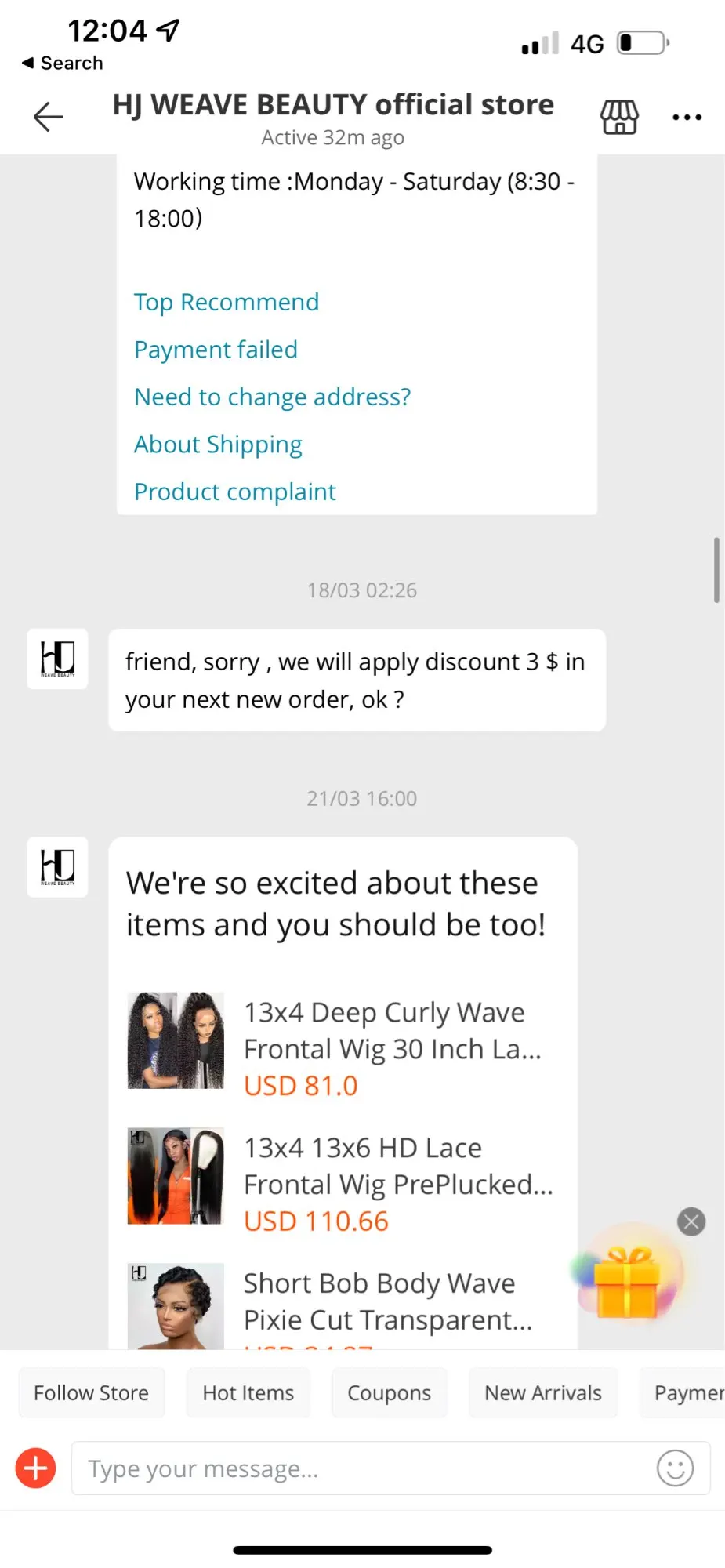Select Product complaint link

(x=234, y=492)
